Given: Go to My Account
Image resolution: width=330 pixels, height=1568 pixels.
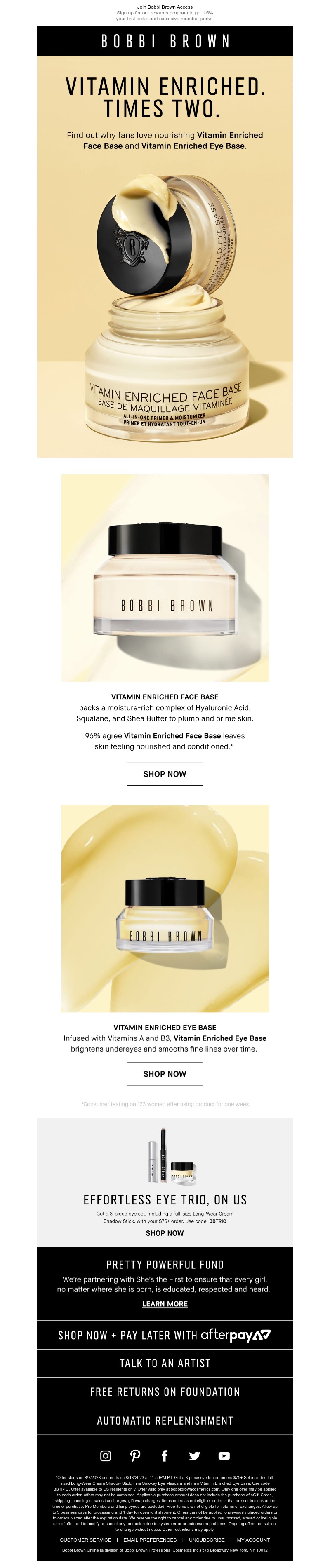Looking at the screenshot, I should (x=253, y=1540).
